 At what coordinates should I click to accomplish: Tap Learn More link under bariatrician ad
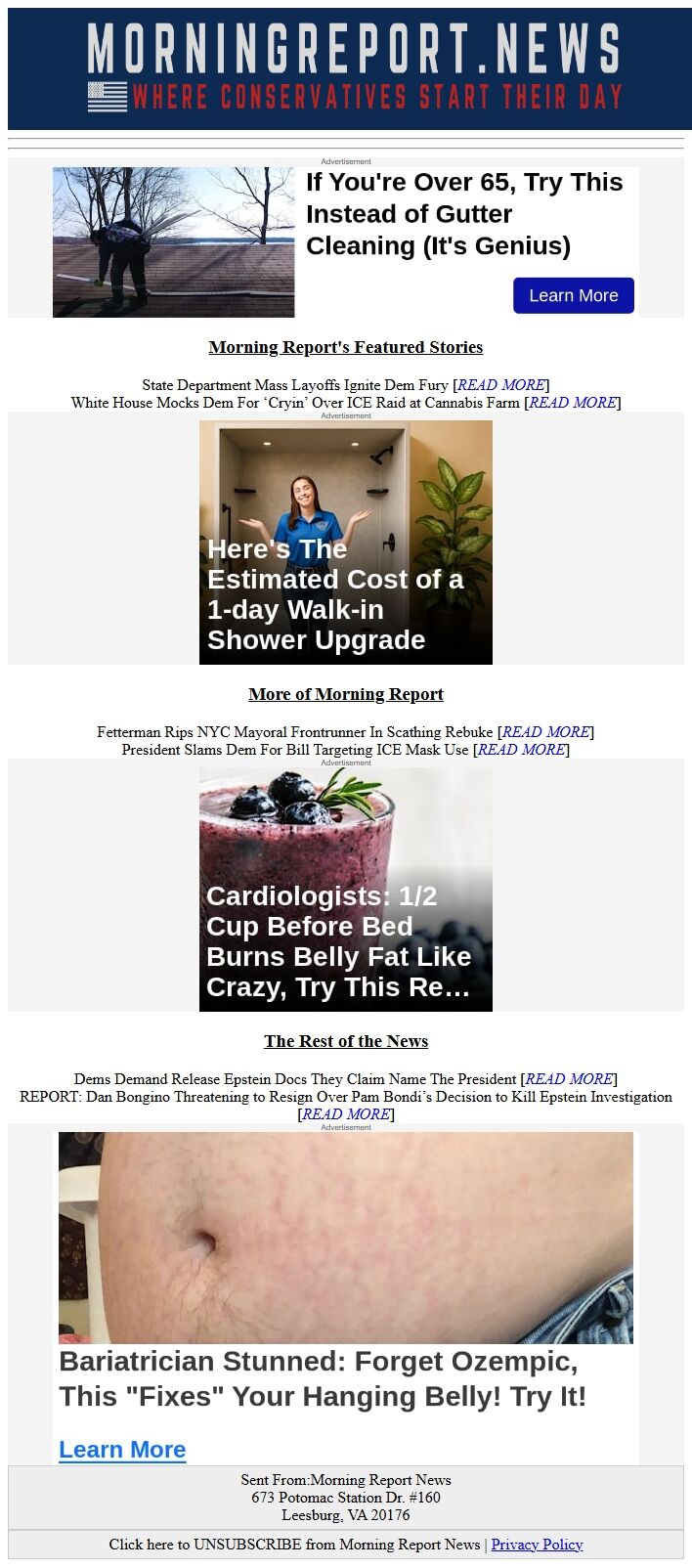click(x=122, y=1450)
